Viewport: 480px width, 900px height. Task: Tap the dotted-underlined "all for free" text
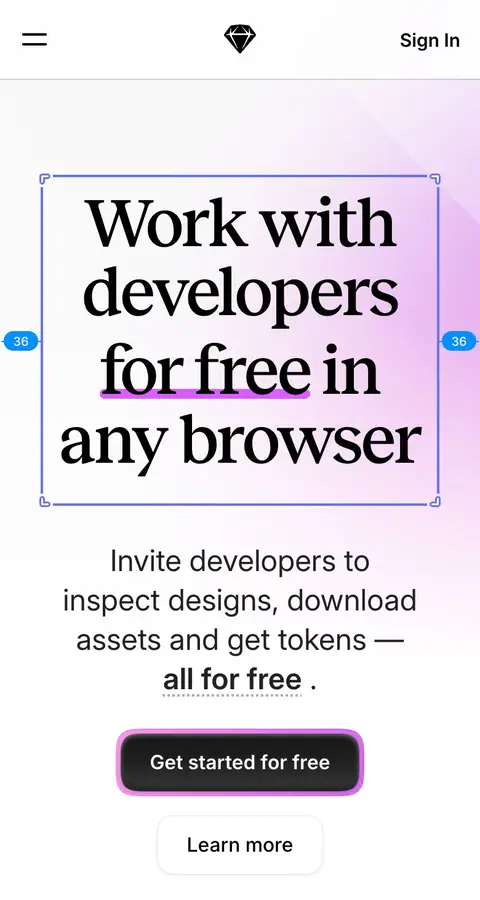[232, 680]
